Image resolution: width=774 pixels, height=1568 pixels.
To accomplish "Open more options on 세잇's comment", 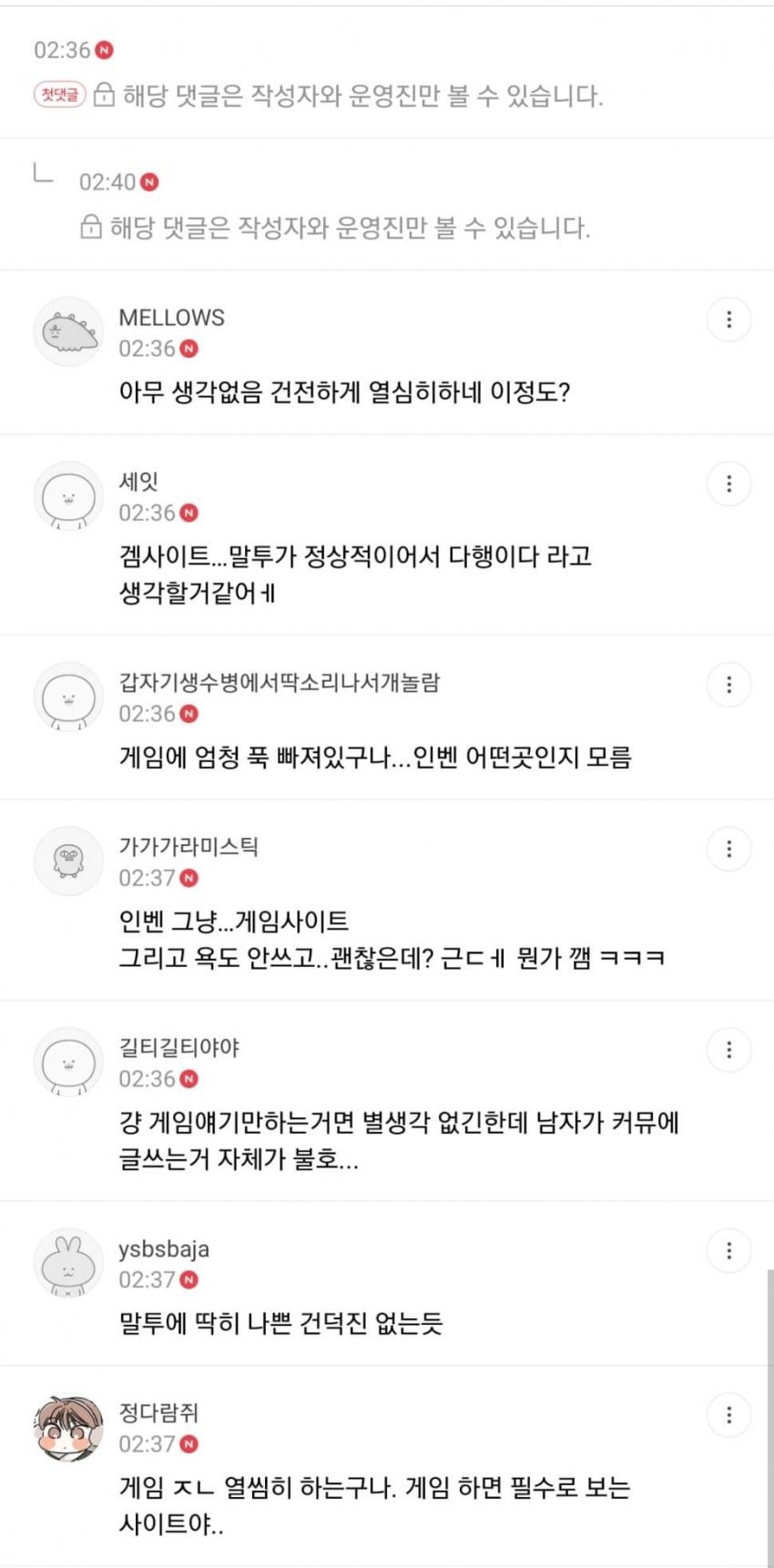I will click(728, 484).
